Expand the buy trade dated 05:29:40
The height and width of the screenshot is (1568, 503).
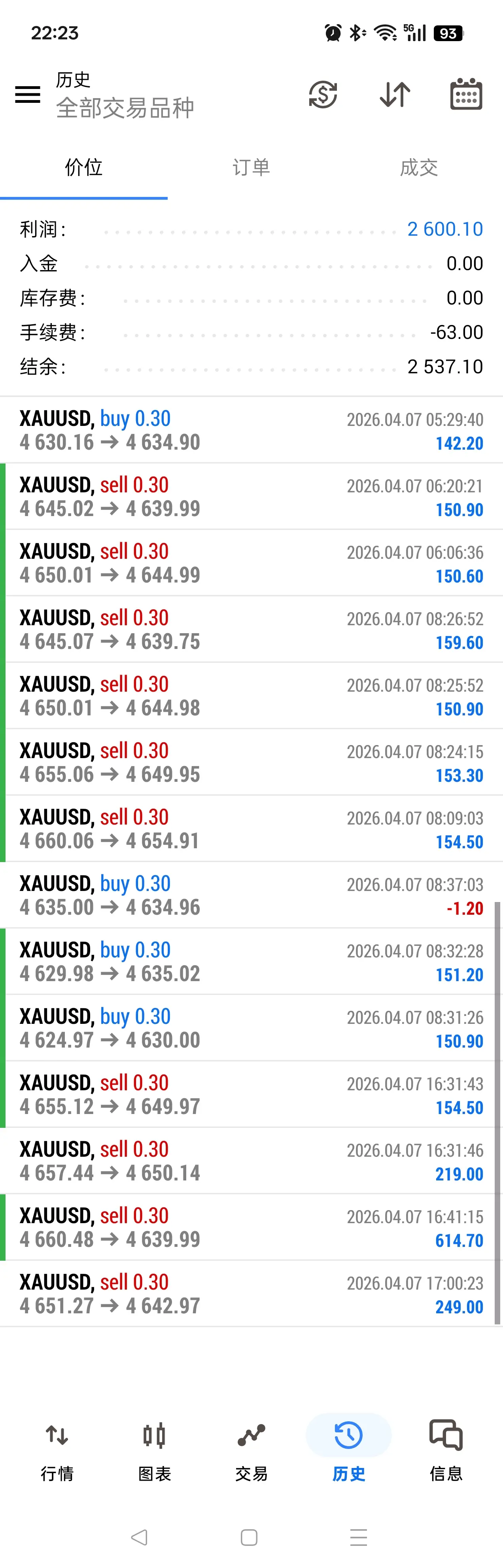[251, 430]
